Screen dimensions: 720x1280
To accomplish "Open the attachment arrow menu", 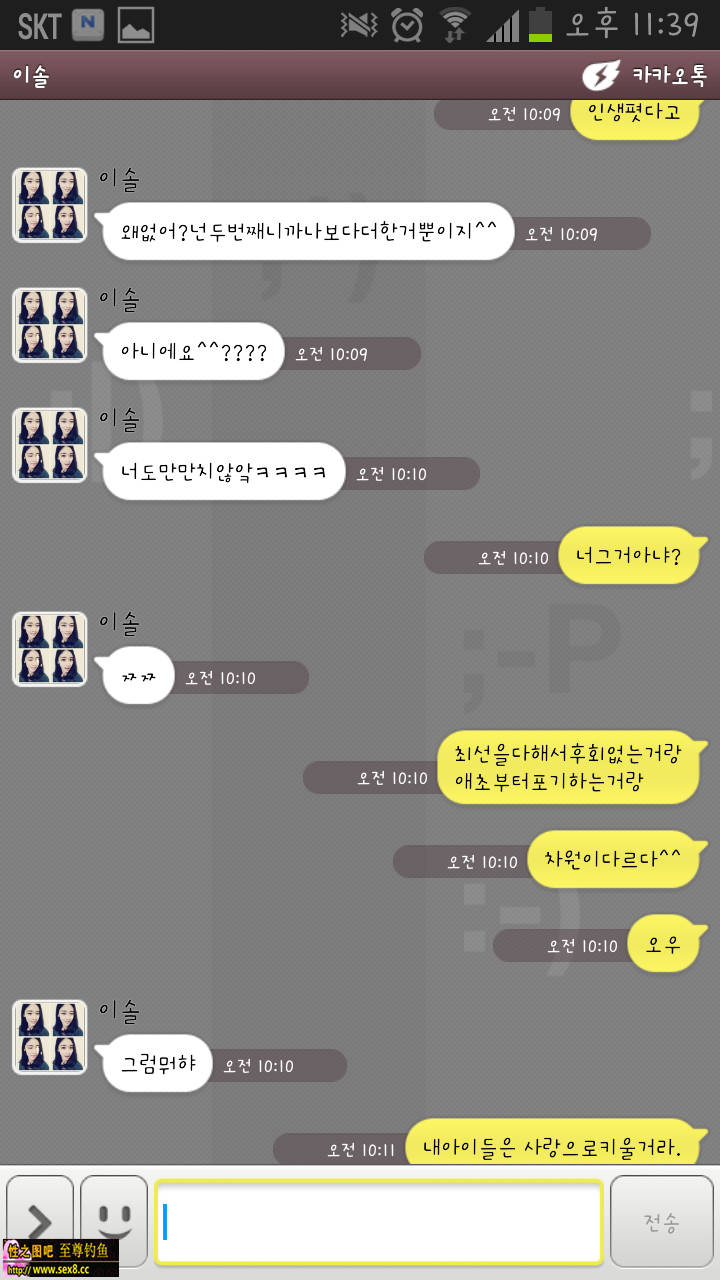I will (x=40, y=1215).
